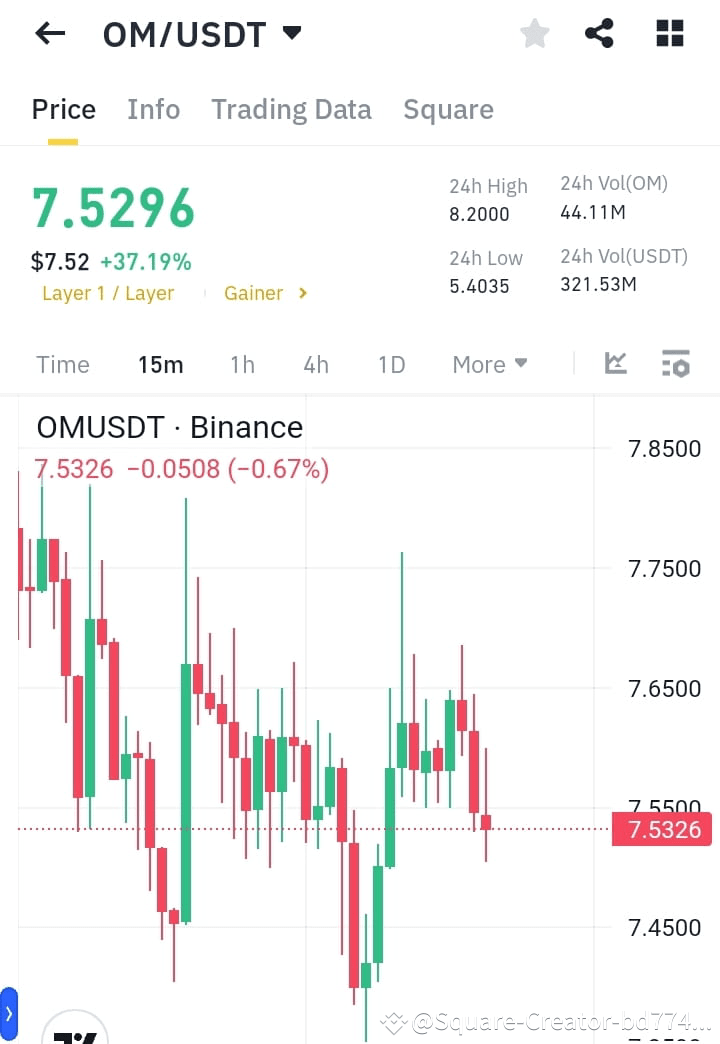Select the line chart view icon
This screenshot has width=720, height=1044.
click(615, 364)
